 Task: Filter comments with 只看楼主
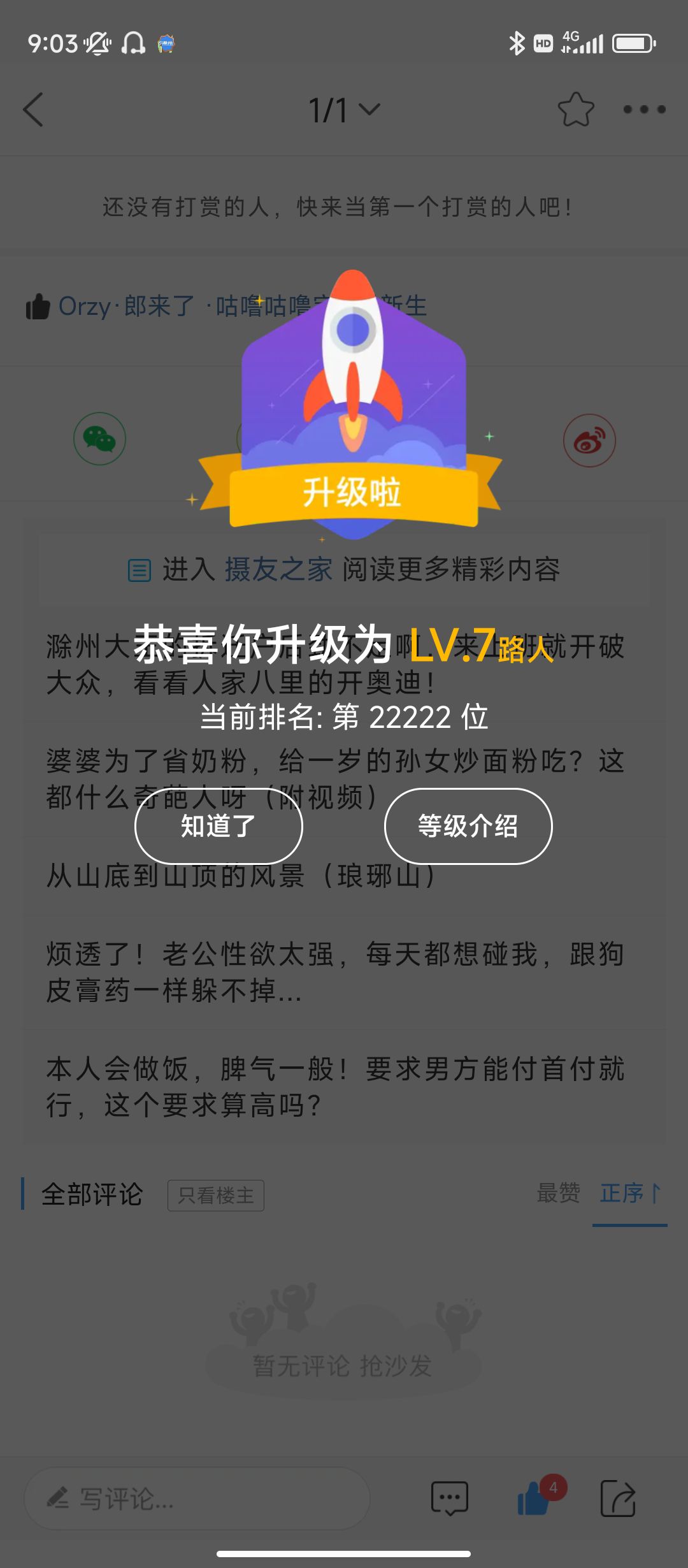(216, 1195)
